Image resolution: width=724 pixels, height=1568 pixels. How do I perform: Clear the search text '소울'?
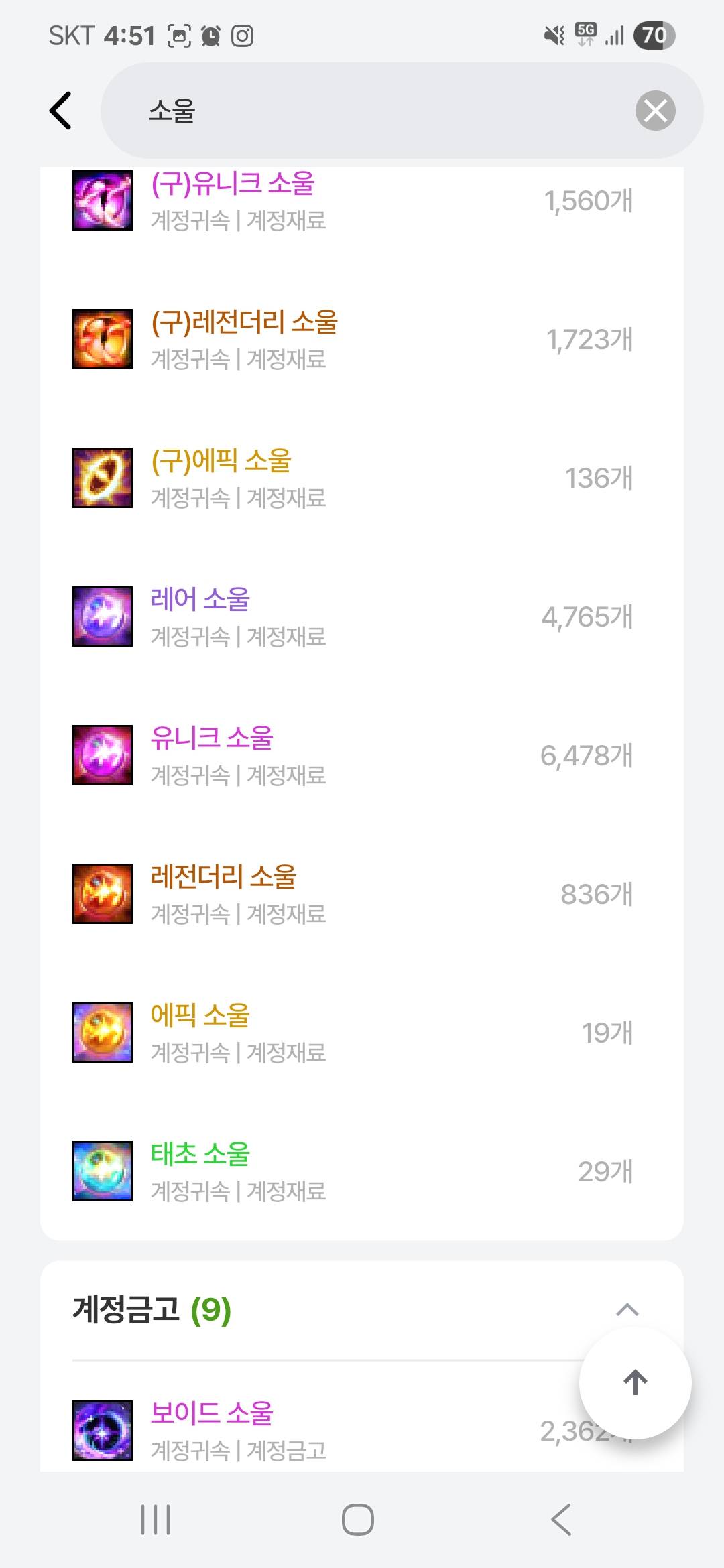tap(655, 111)
